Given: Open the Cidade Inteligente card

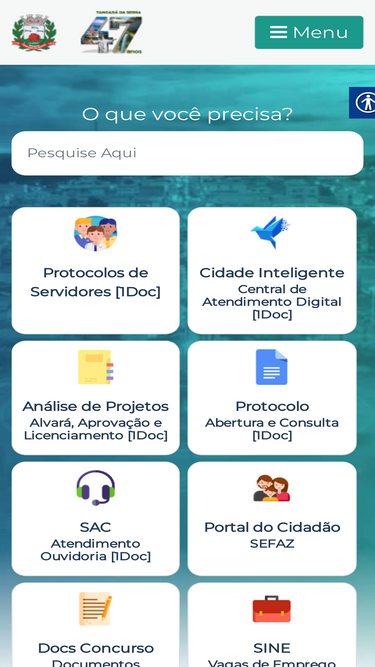Looking at the screenshot, I should click(272, 271).
